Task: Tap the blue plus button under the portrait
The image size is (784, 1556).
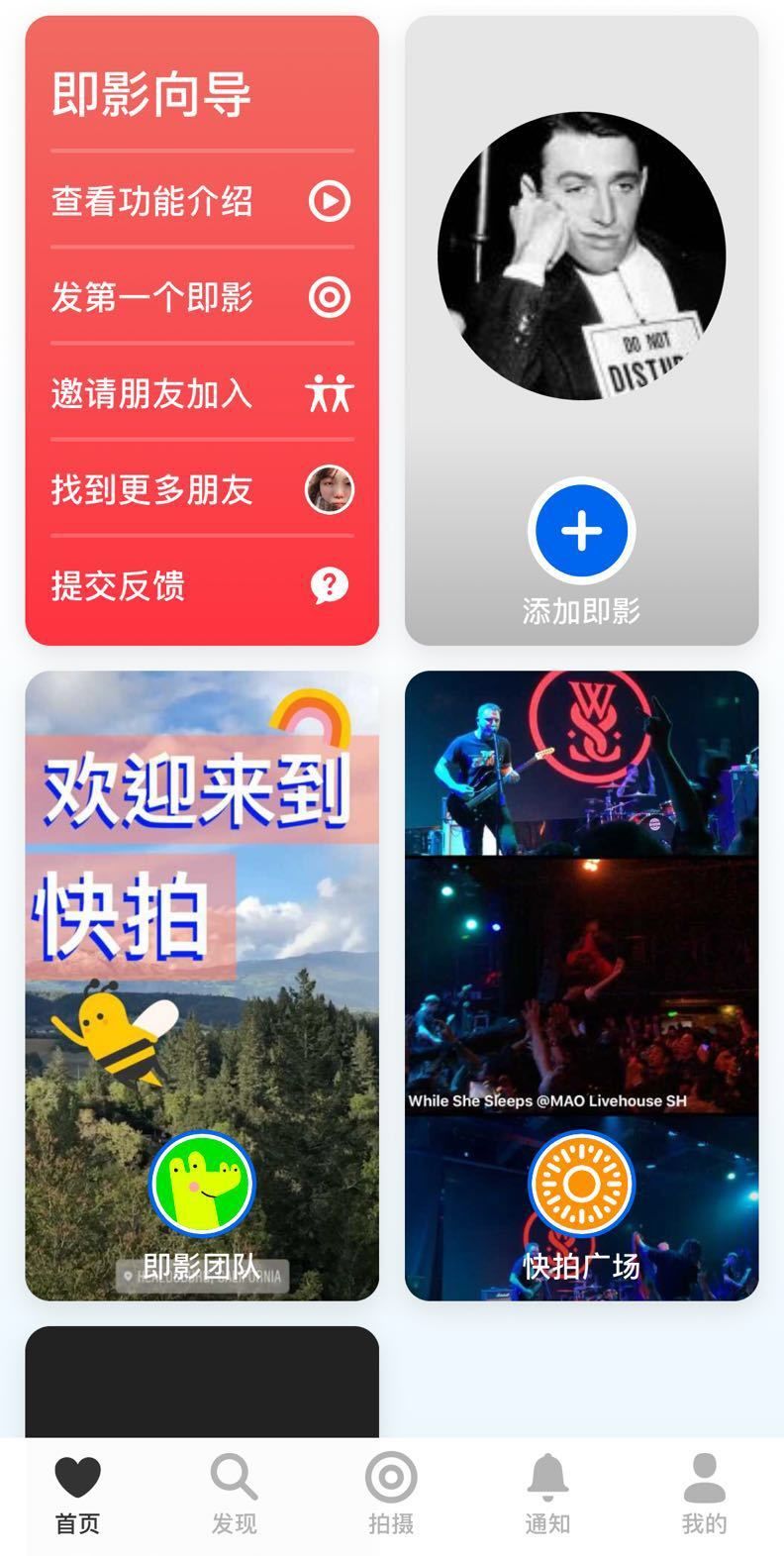Action: click(580, 532)
